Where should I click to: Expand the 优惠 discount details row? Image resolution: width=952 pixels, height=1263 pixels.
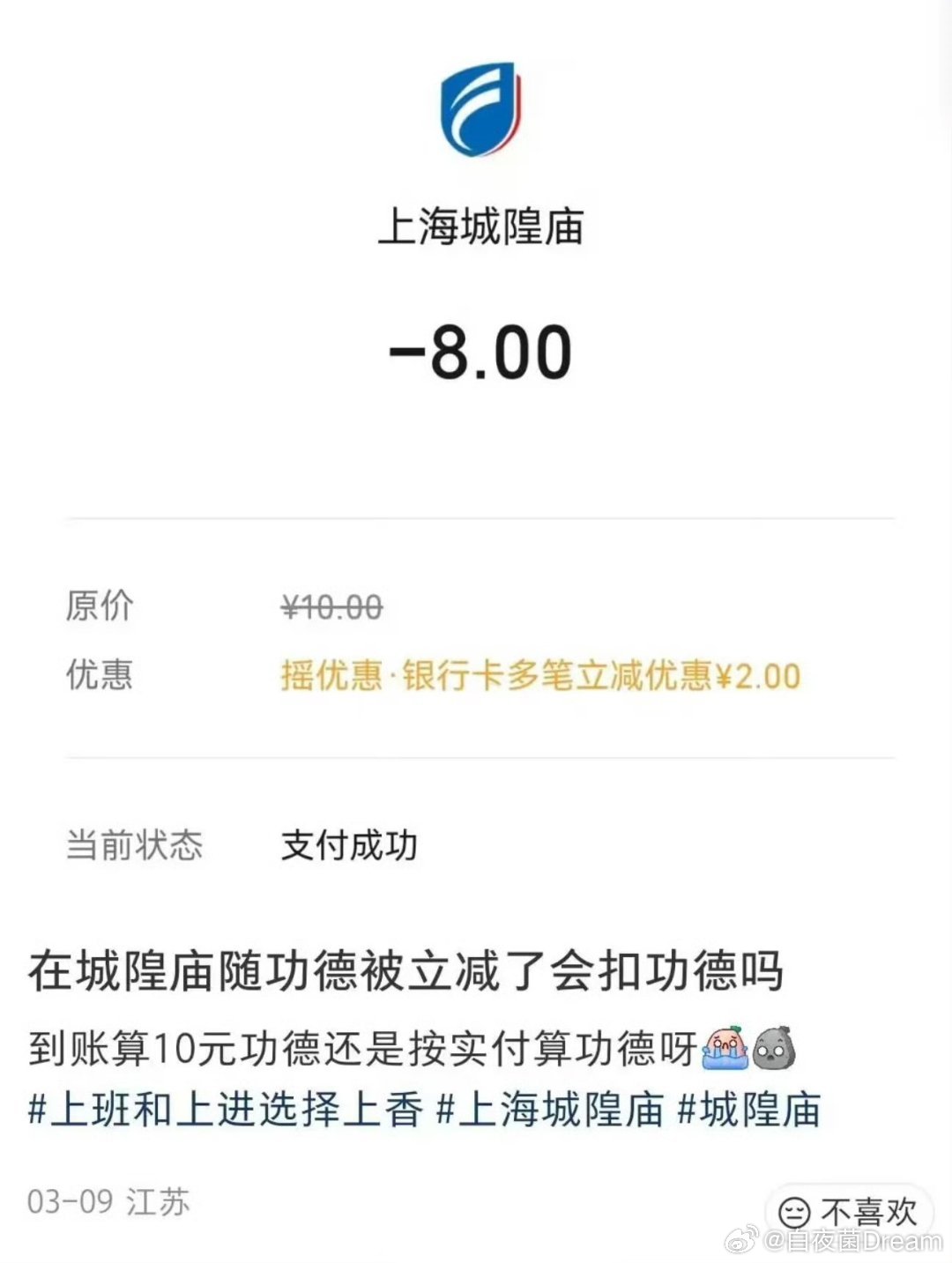click(97, 674)
